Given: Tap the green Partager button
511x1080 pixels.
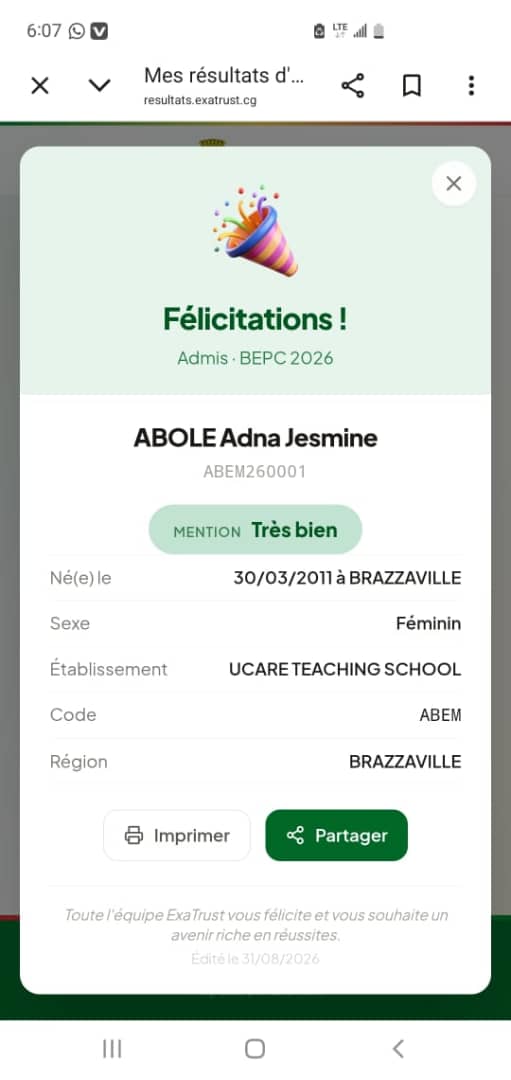Looking at the screenshot, I should tap(337, 835).
